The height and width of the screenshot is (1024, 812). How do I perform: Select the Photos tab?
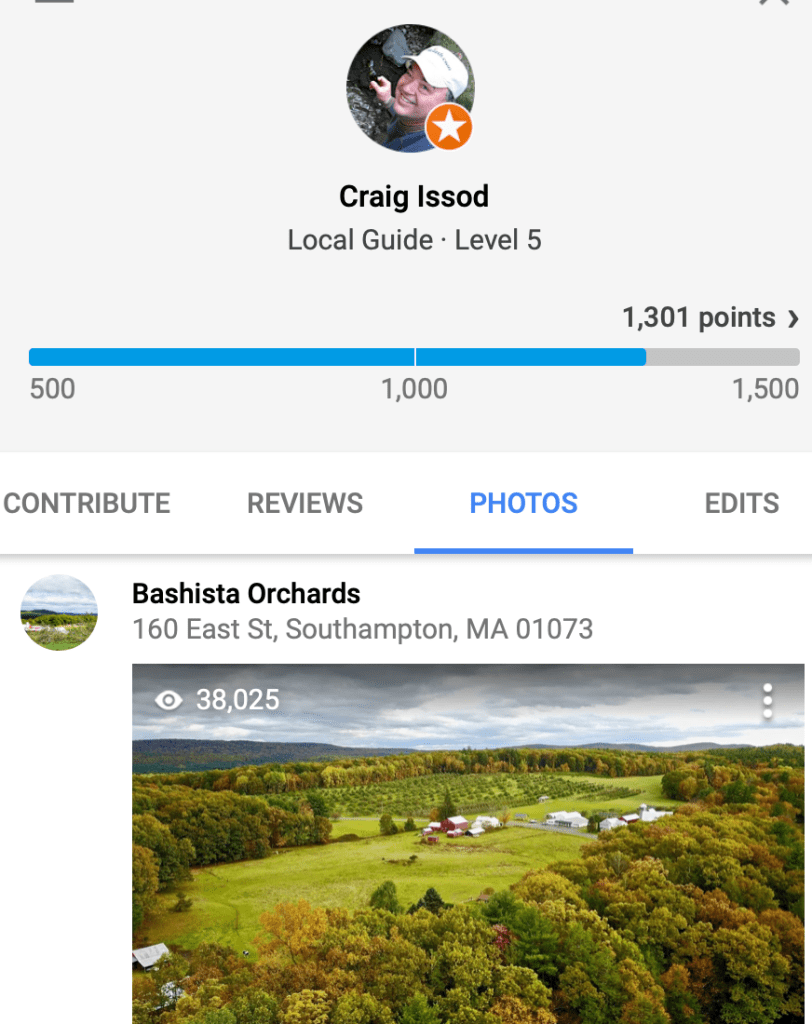(523, 503)
